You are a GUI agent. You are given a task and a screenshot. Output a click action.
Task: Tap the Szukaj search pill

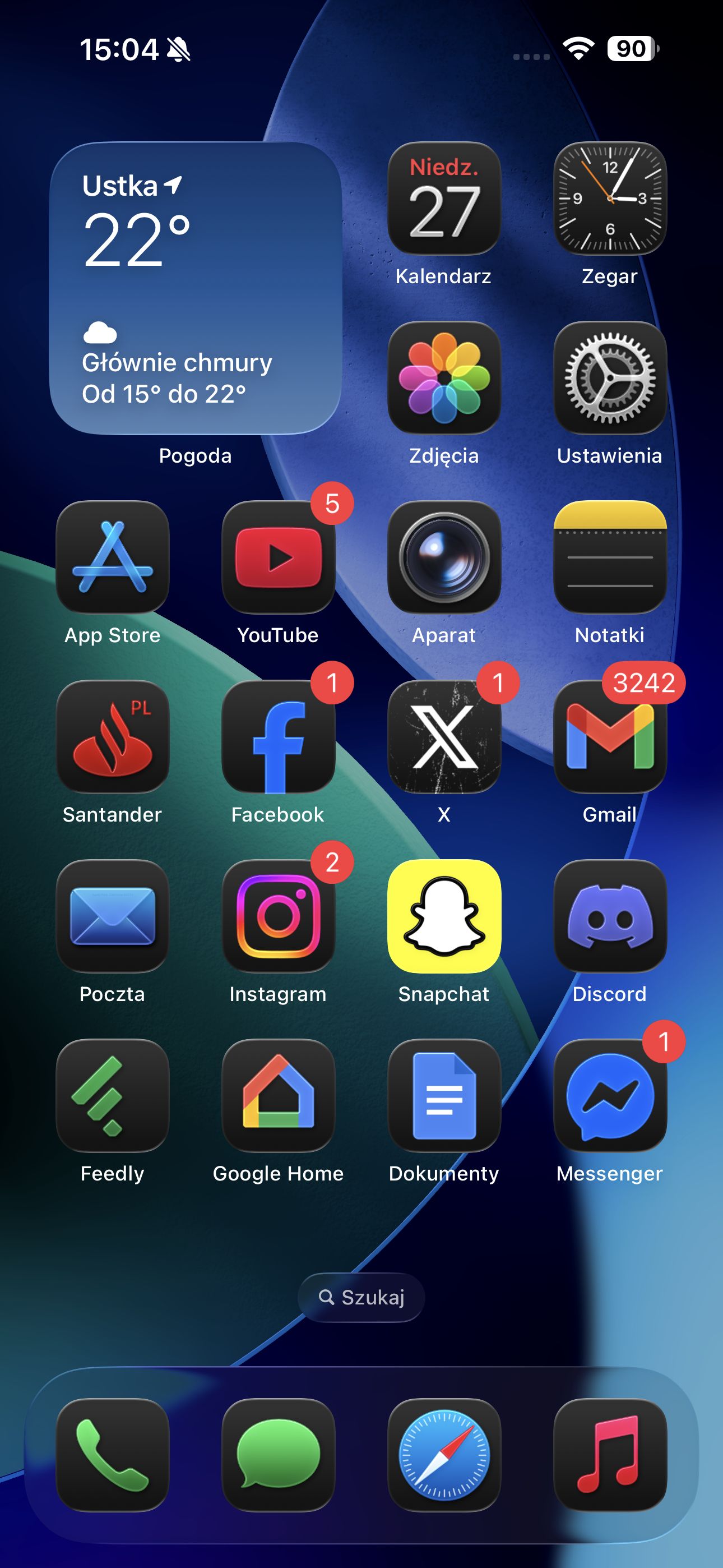pyautogui.click(x=361, y=1297)
